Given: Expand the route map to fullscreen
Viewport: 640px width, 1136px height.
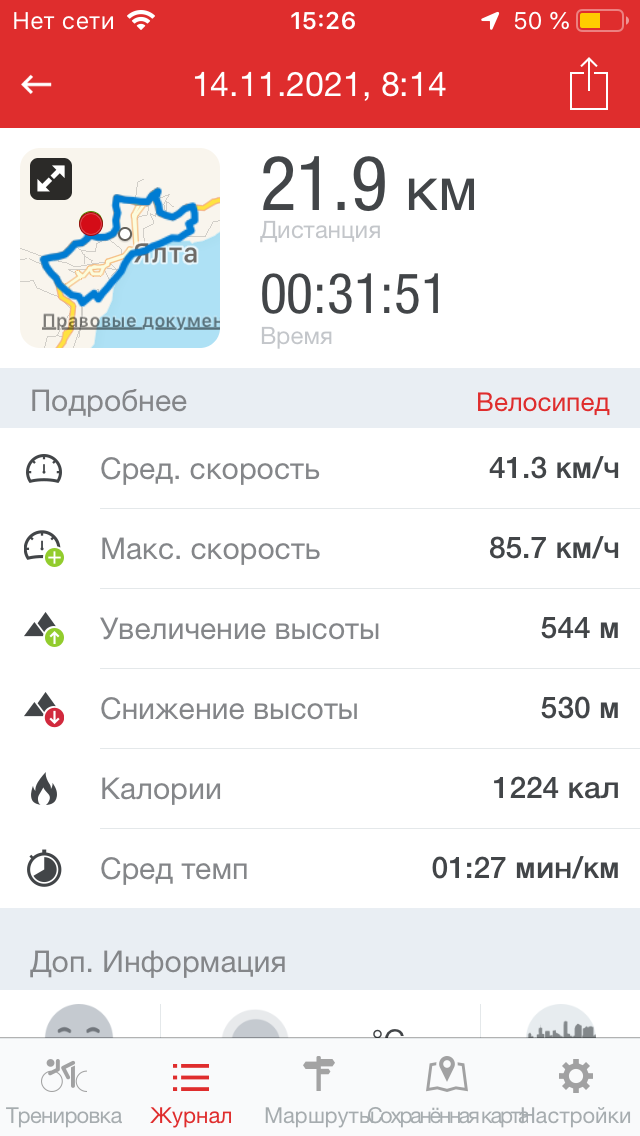Looking at the screenshot, I should pos(51,178).
